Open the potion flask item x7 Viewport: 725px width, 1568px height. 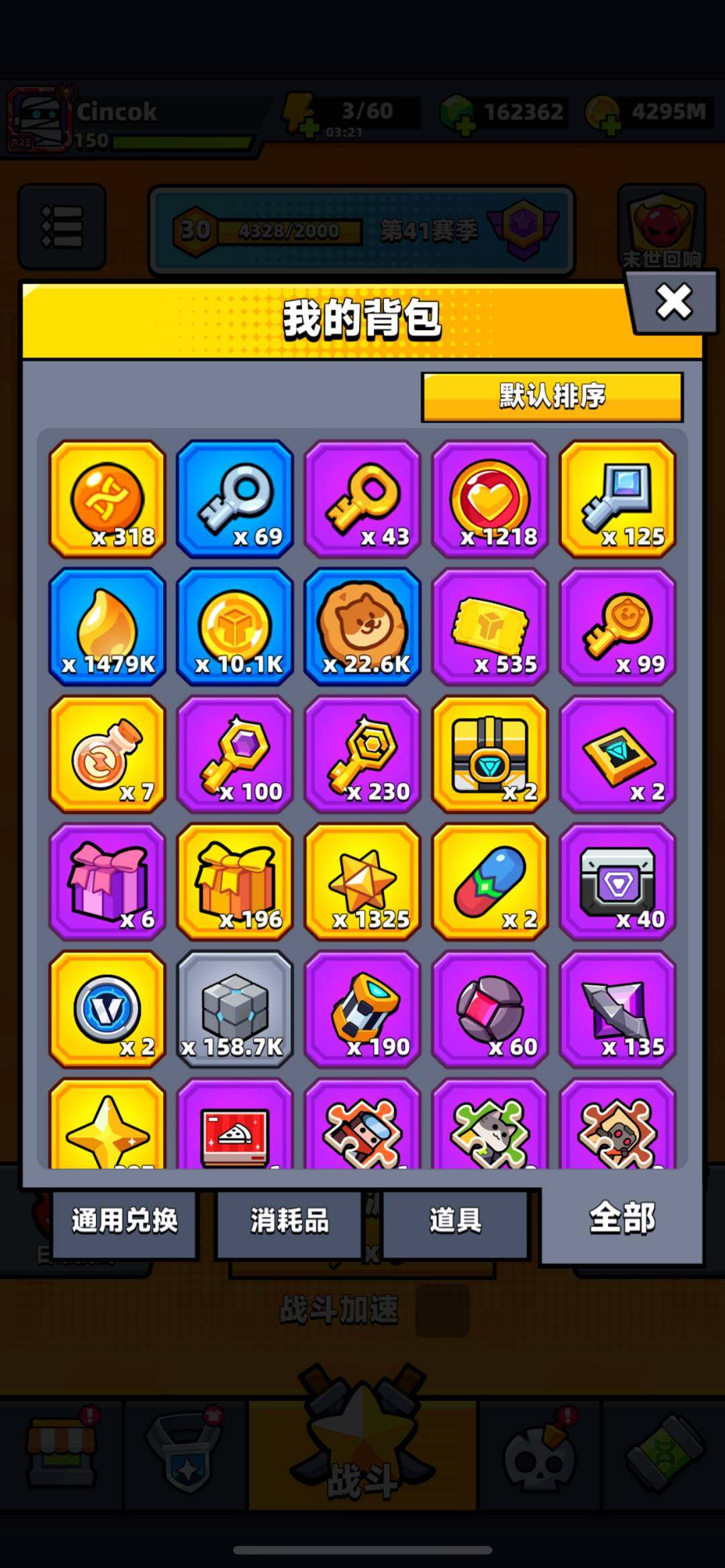(107, 754)
